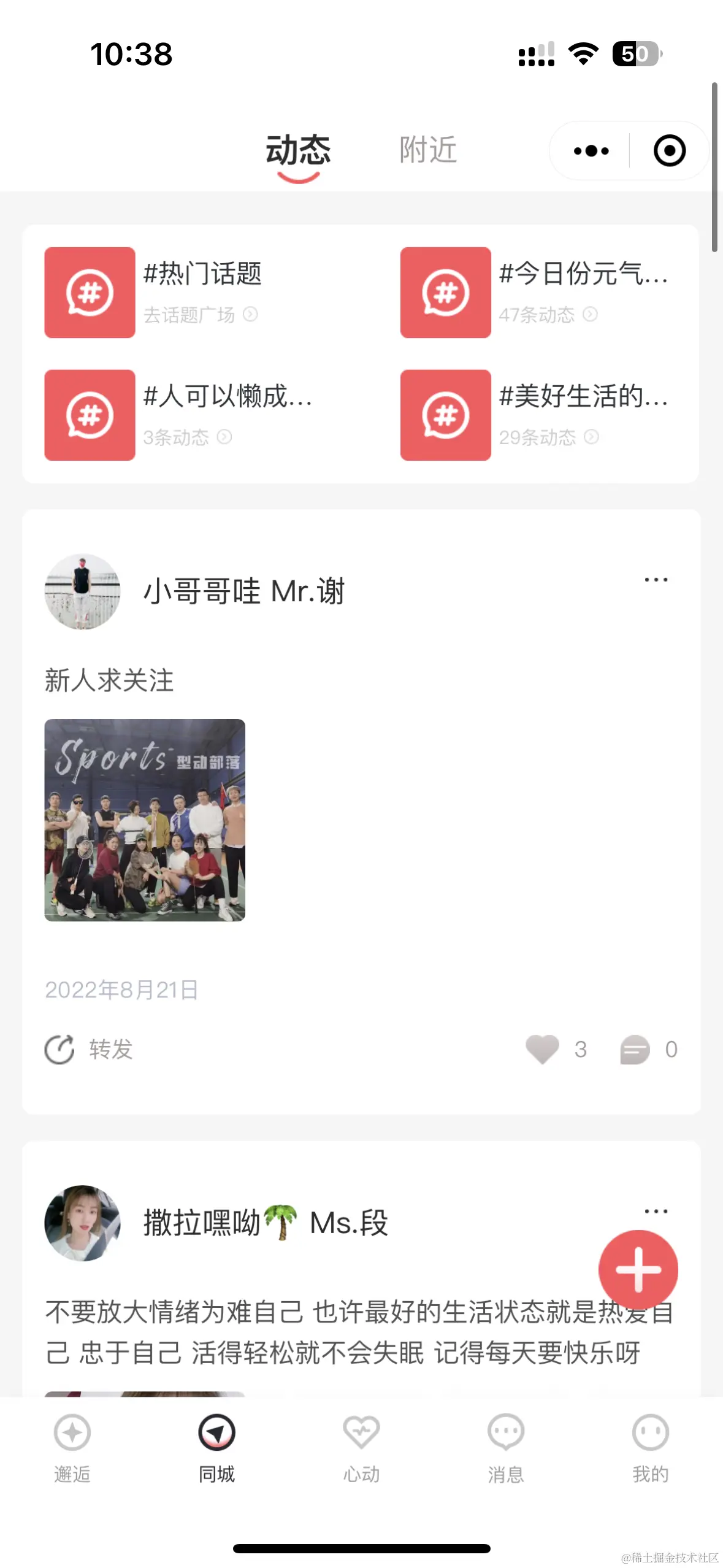Enlarge the Sports group photo in Mr.谢's post
The width and height of the screenshot is (723, 1568).
click(x=145, y=820)
